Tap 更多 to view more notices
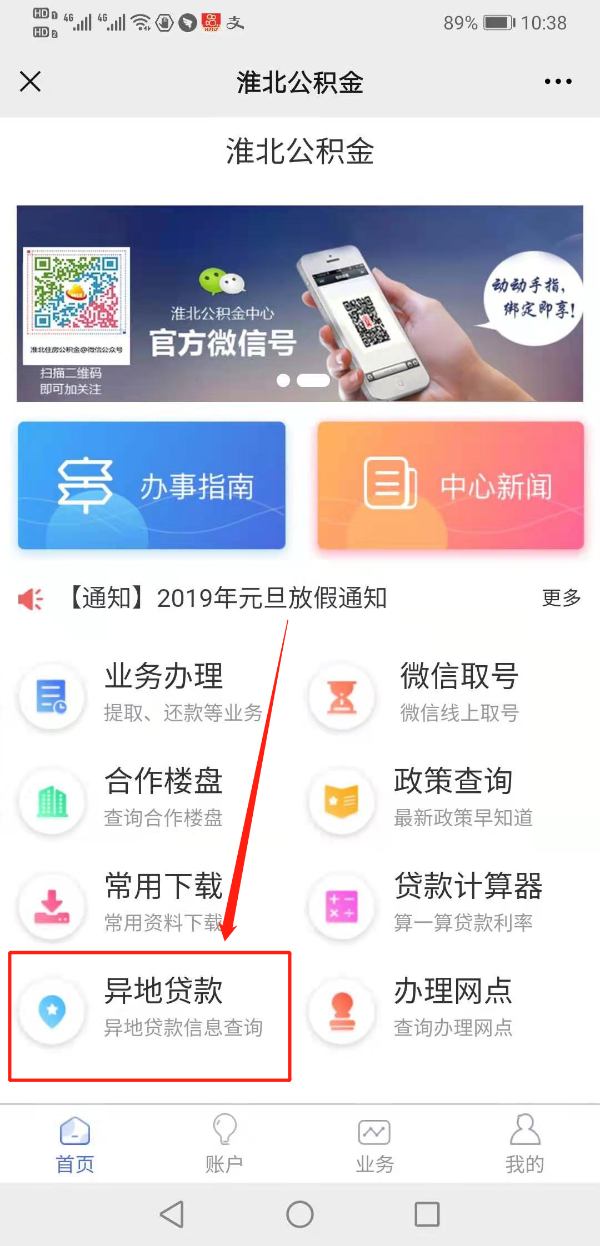Screen dimensions: 600x1246 560,598
